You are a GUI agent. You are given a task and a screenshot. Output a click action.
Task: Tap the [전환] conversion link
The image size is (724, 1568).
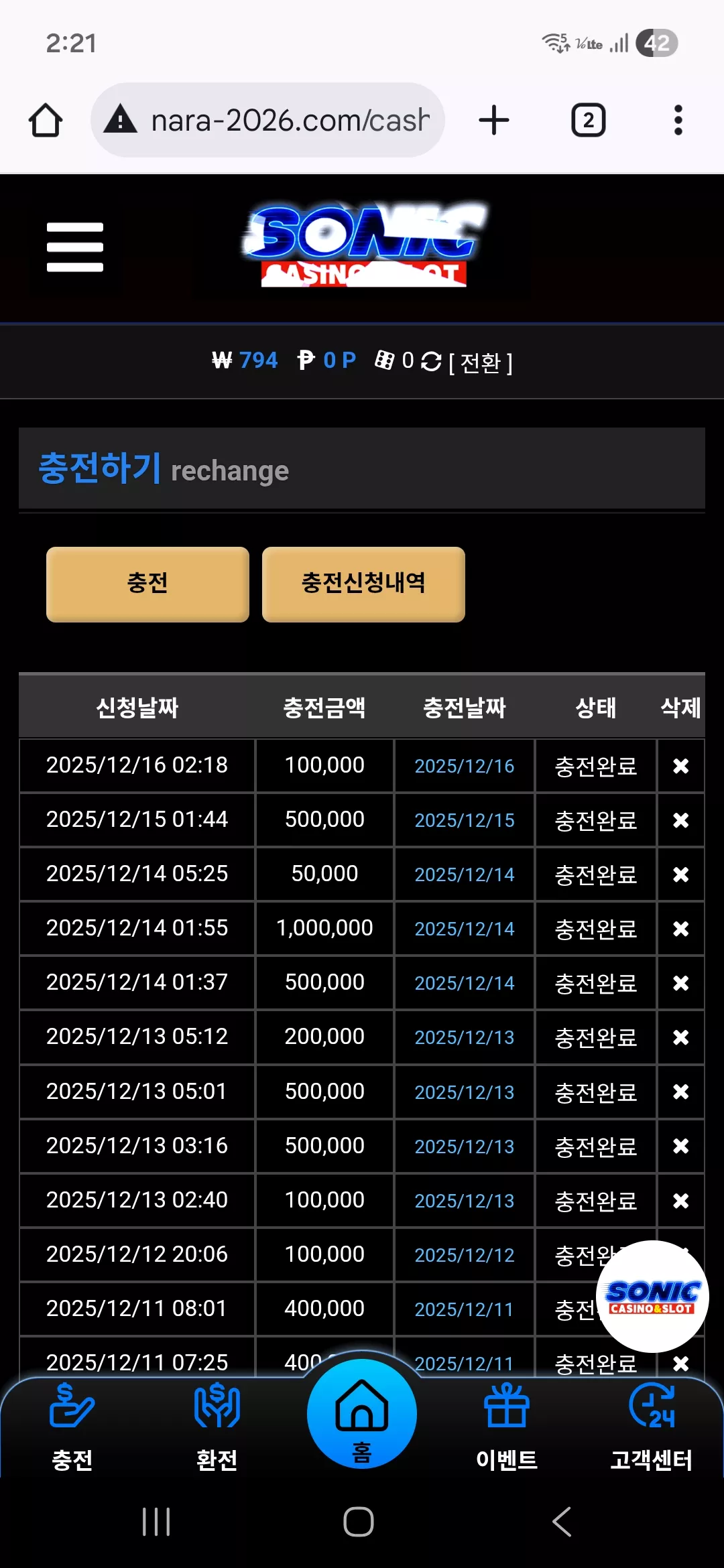pyautogui.click(x=481, y=363)
